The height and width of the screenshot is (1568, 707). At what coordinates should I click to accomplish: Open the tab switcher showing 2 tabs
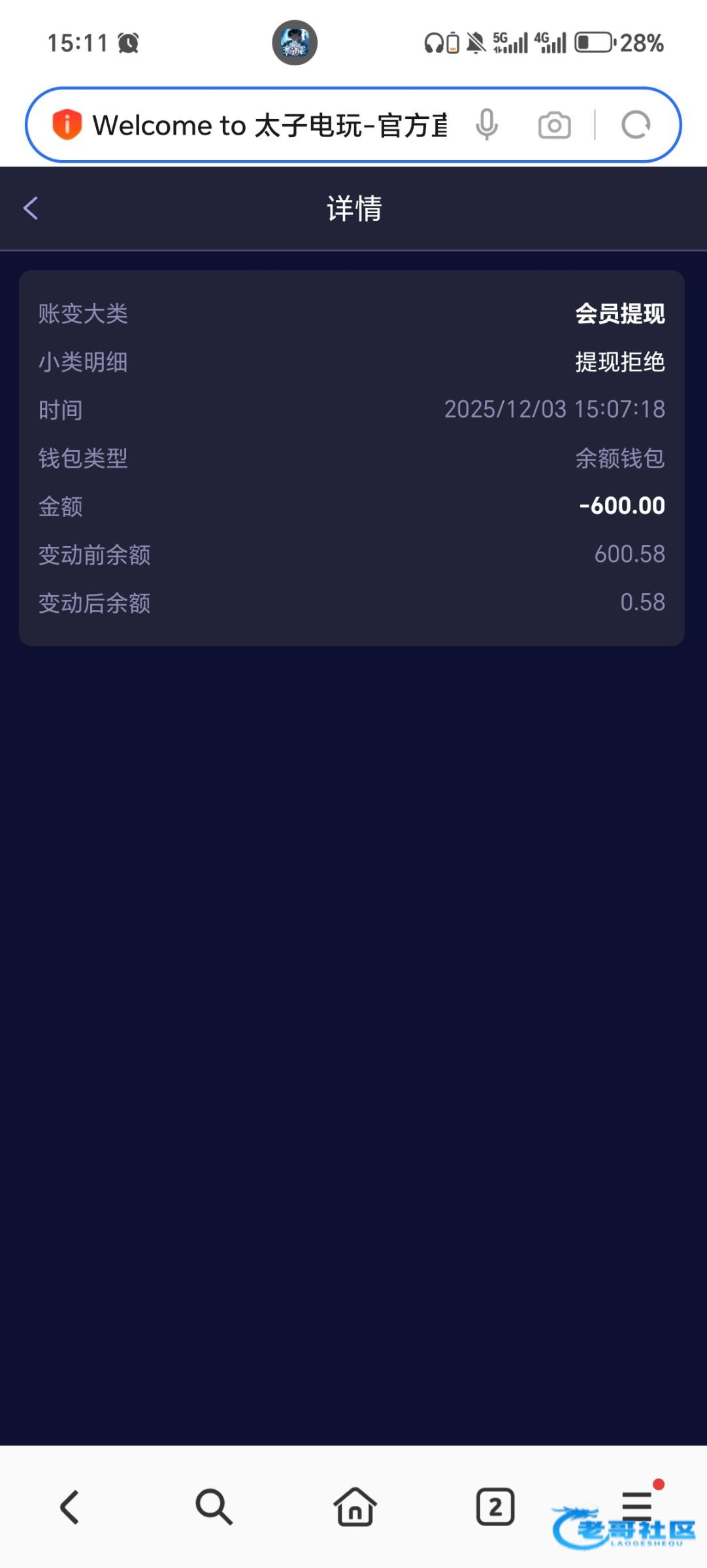pyautogui.click(x=495, y=1507)
